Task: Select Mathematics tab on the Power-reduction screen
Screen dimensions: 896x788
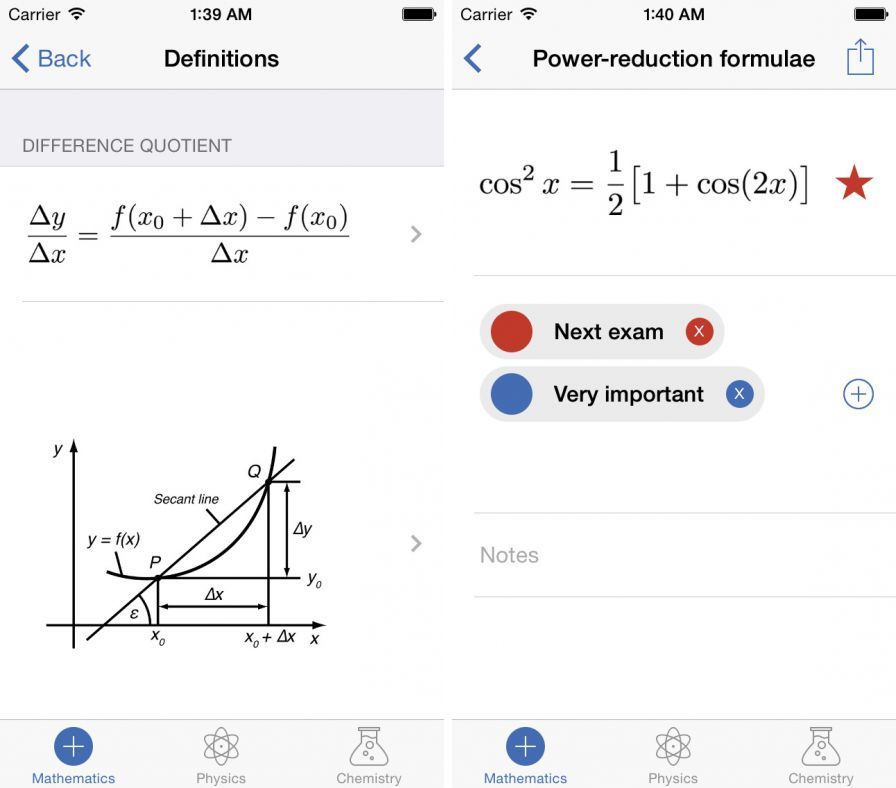Action: coord(526,755)
